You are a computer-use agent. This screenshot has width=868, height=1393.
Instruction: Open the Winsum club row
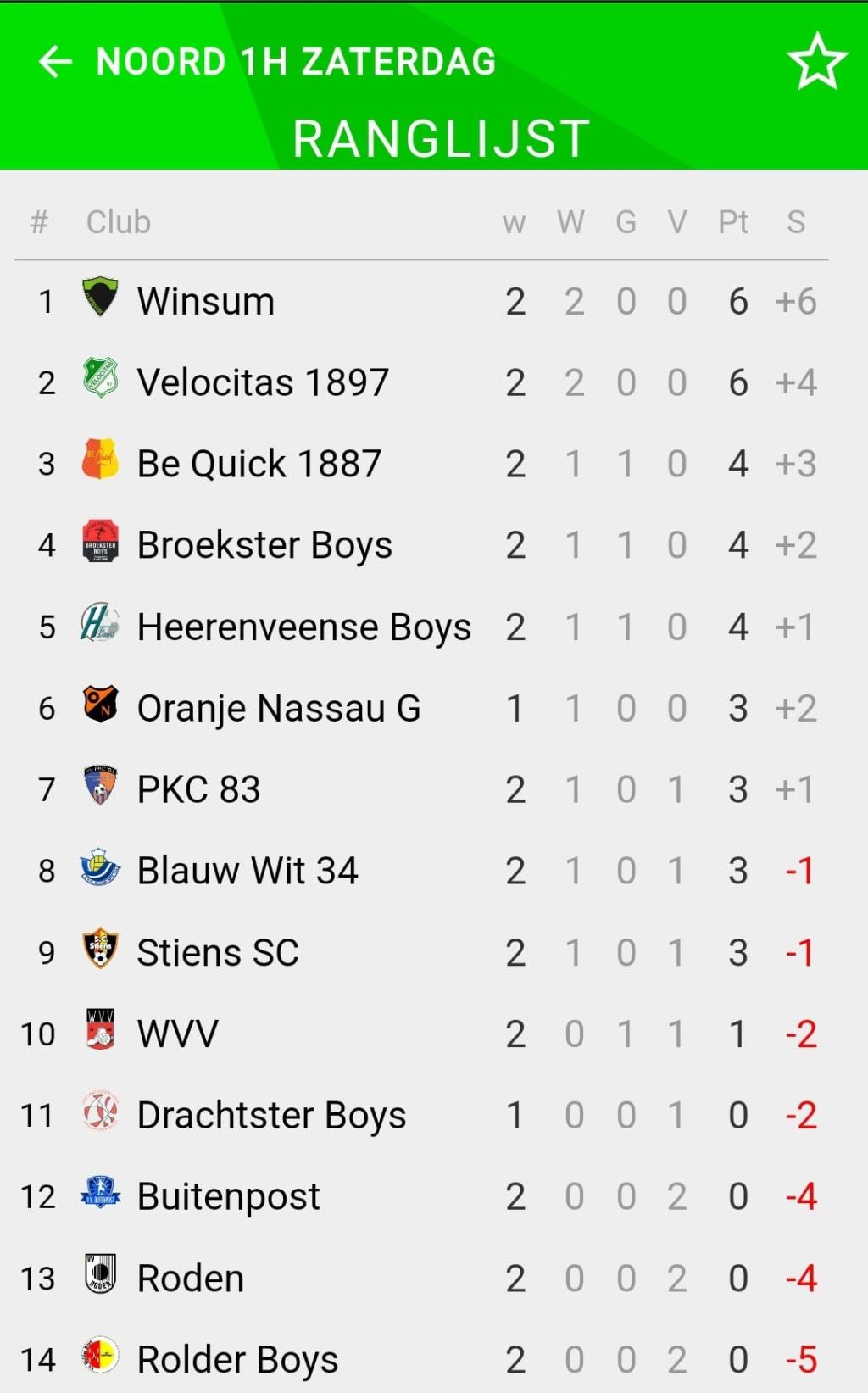421,301
